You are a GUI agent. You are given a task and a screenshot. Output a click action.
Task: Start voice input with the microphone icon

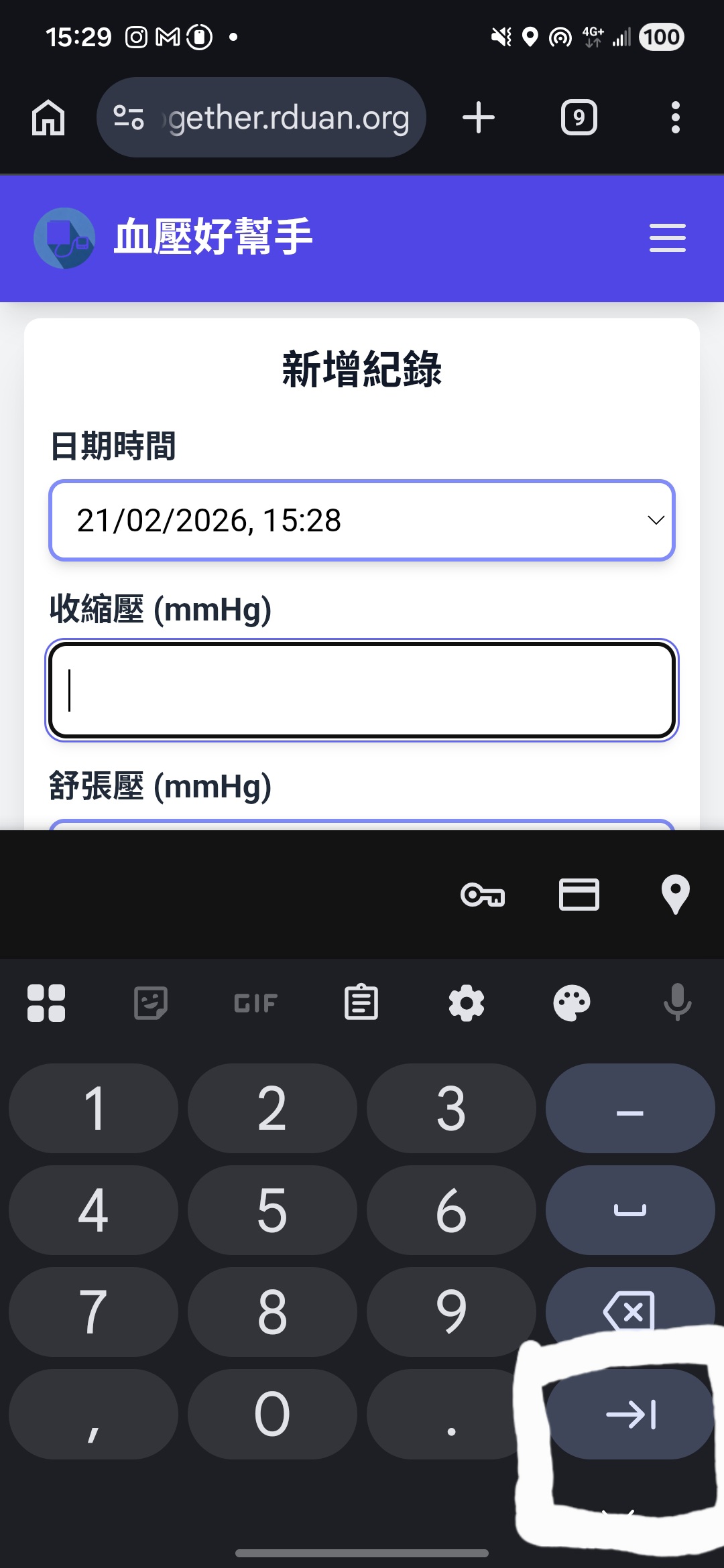click(678, 1002)
